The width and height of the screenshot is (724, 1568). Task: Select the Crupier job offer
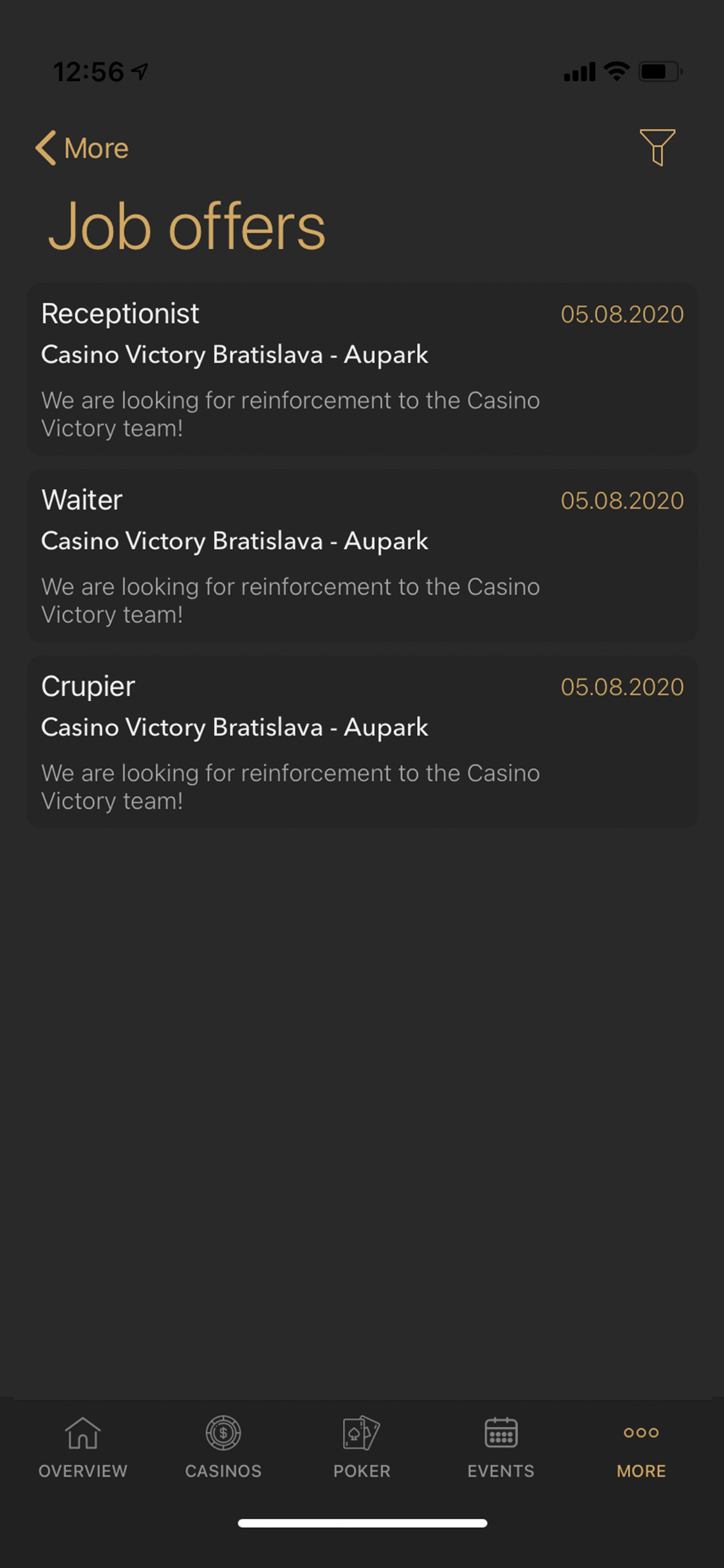tap(362, 742)
